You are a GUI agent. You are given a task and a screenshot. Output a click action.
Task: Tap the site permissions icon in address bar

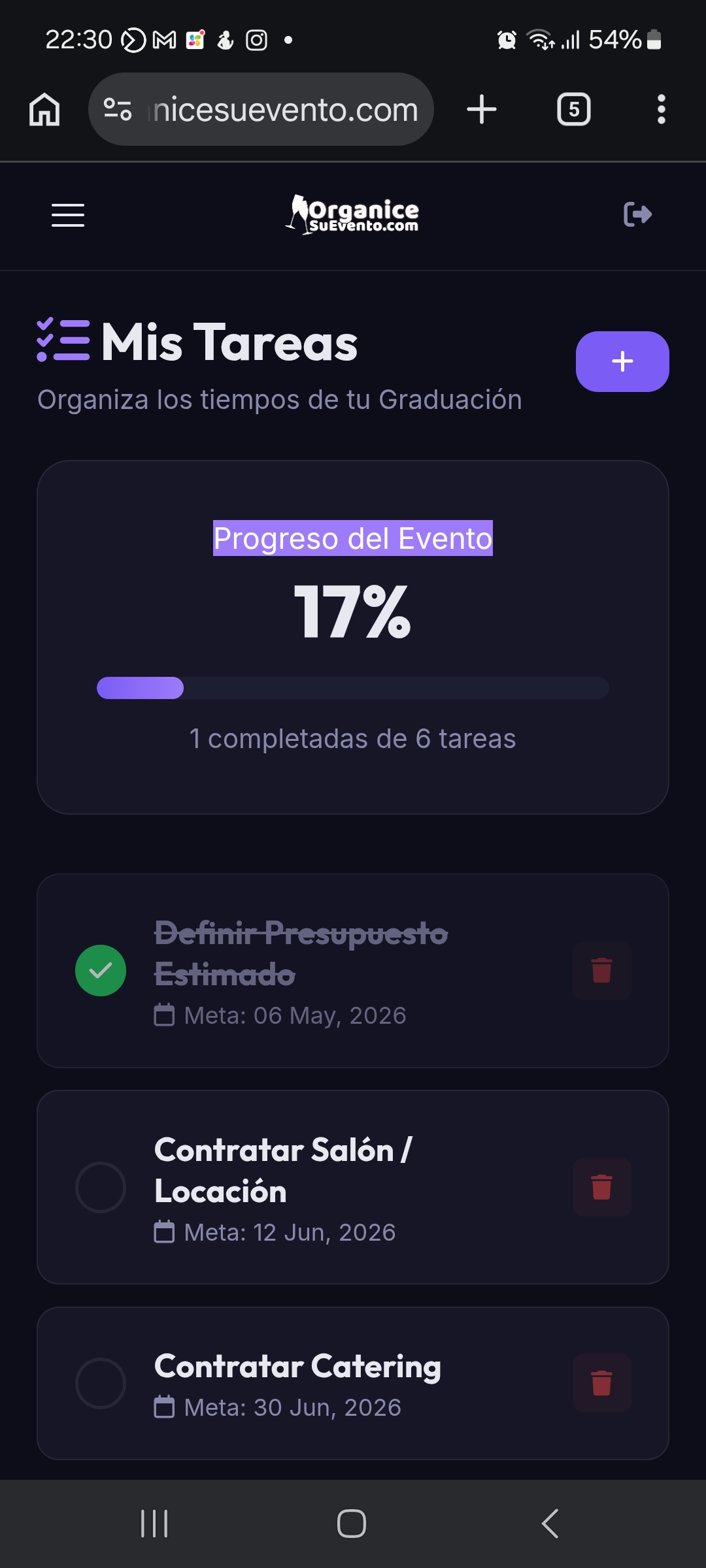pos(116,109)
